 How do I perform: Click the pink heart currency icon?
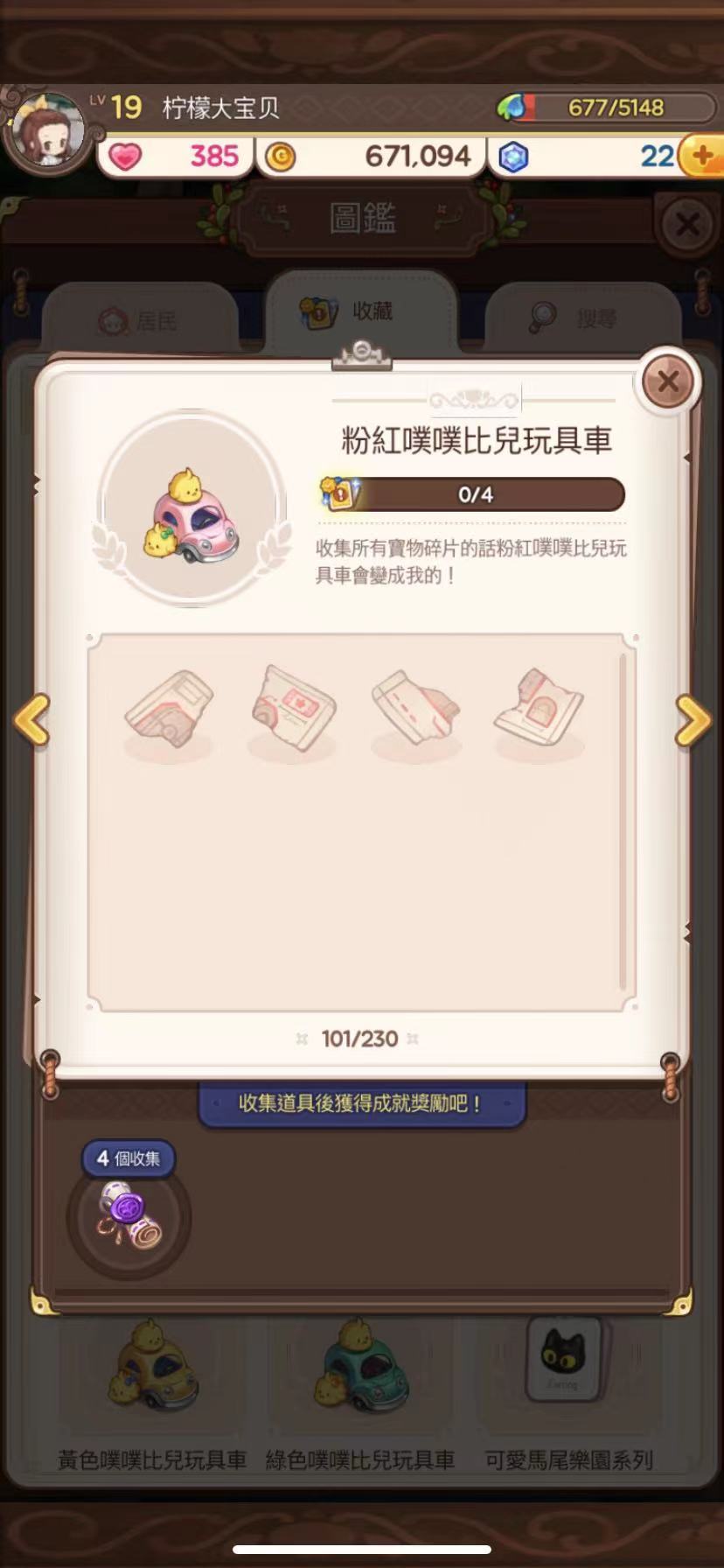point(129,157)
